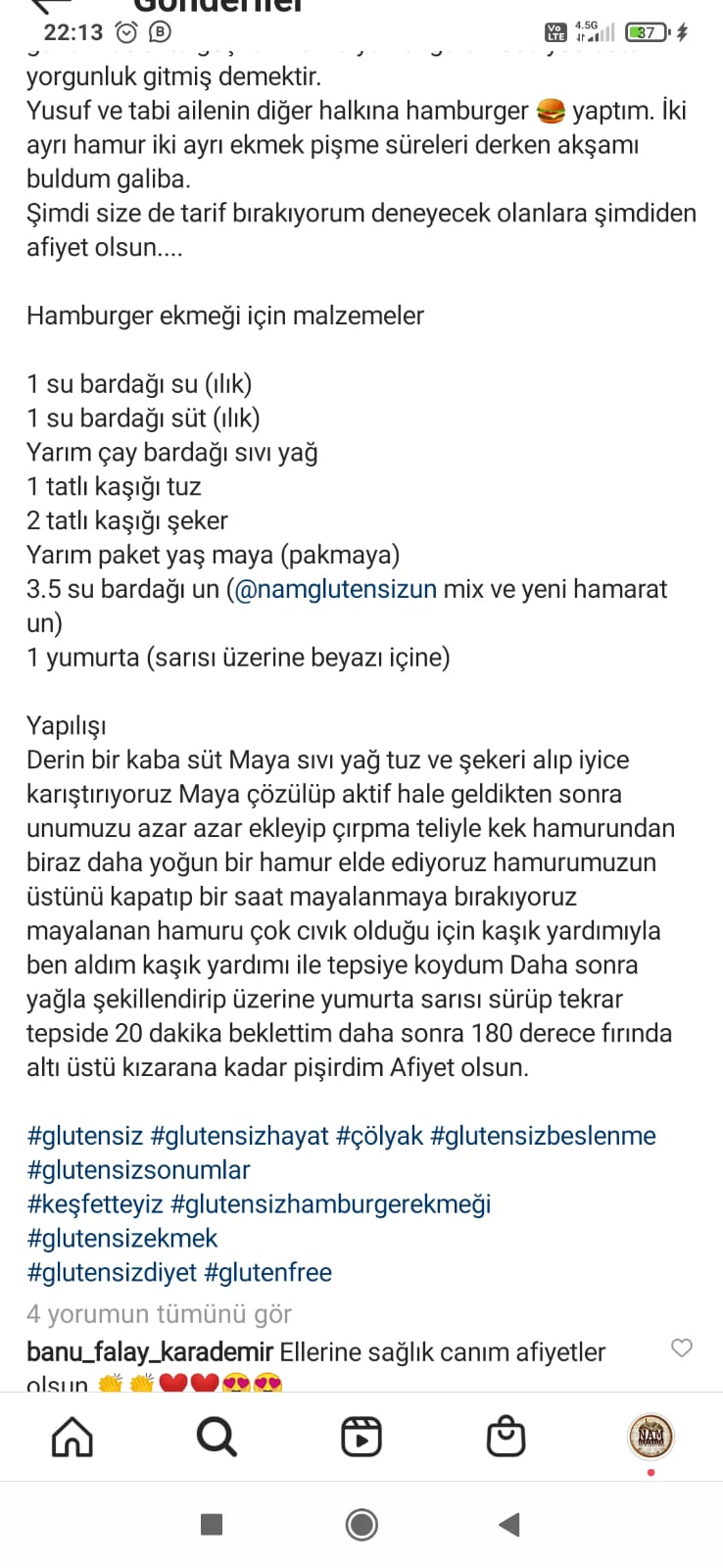
Task: View all 4 comments
Action: [159, 1314]
